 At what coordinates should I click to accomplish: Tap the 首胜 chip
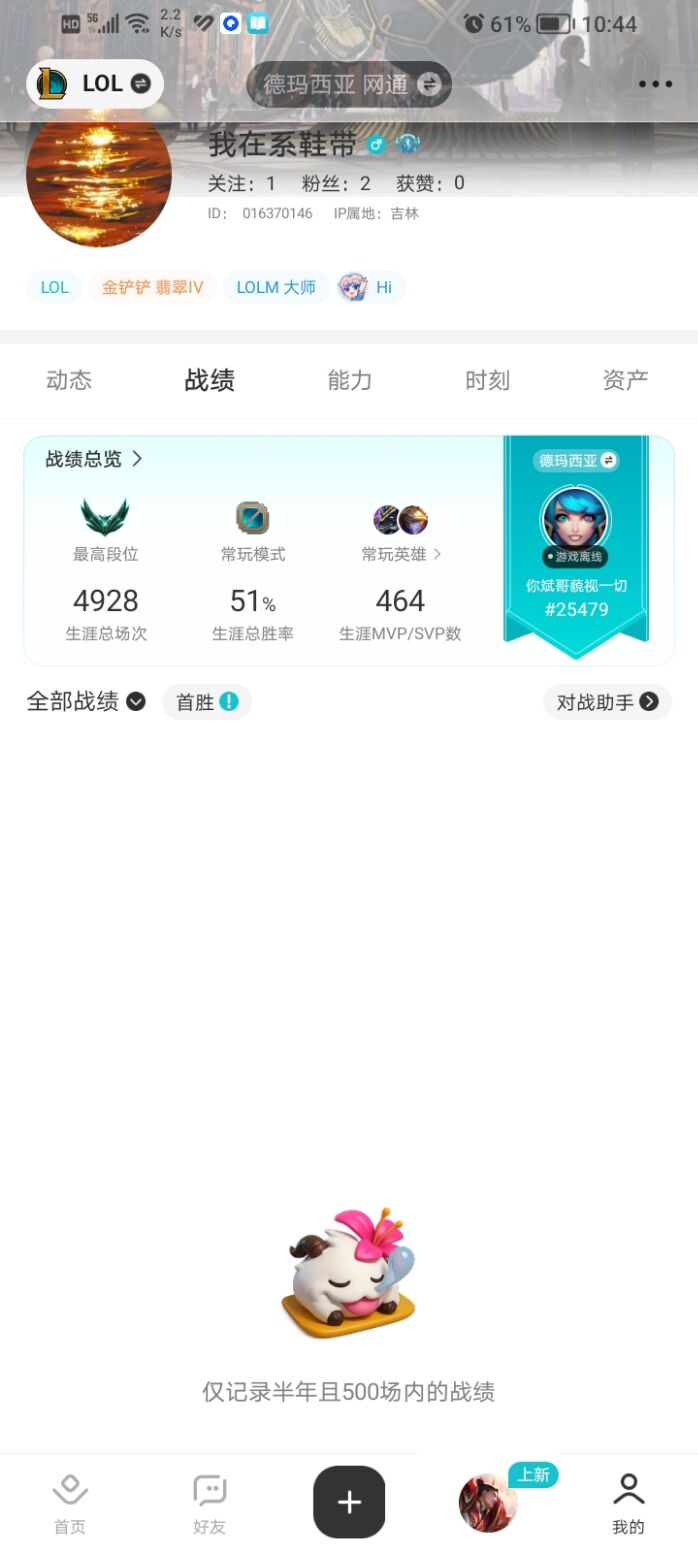coord(206,702)
